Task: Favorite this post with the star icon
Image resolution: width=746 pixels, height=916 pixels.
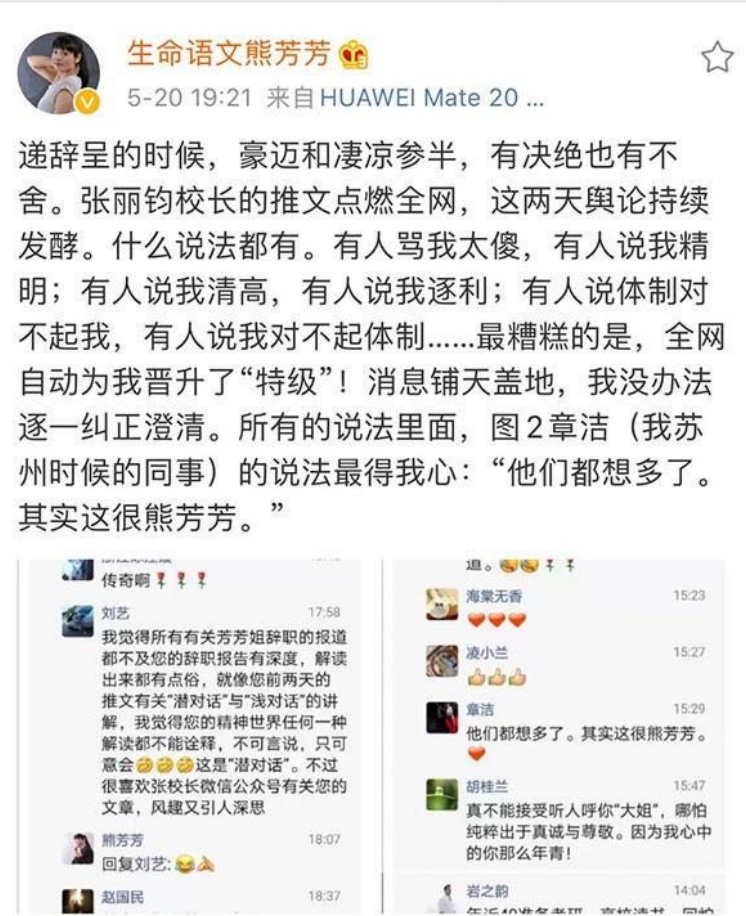Action: [x=716, y=58]
